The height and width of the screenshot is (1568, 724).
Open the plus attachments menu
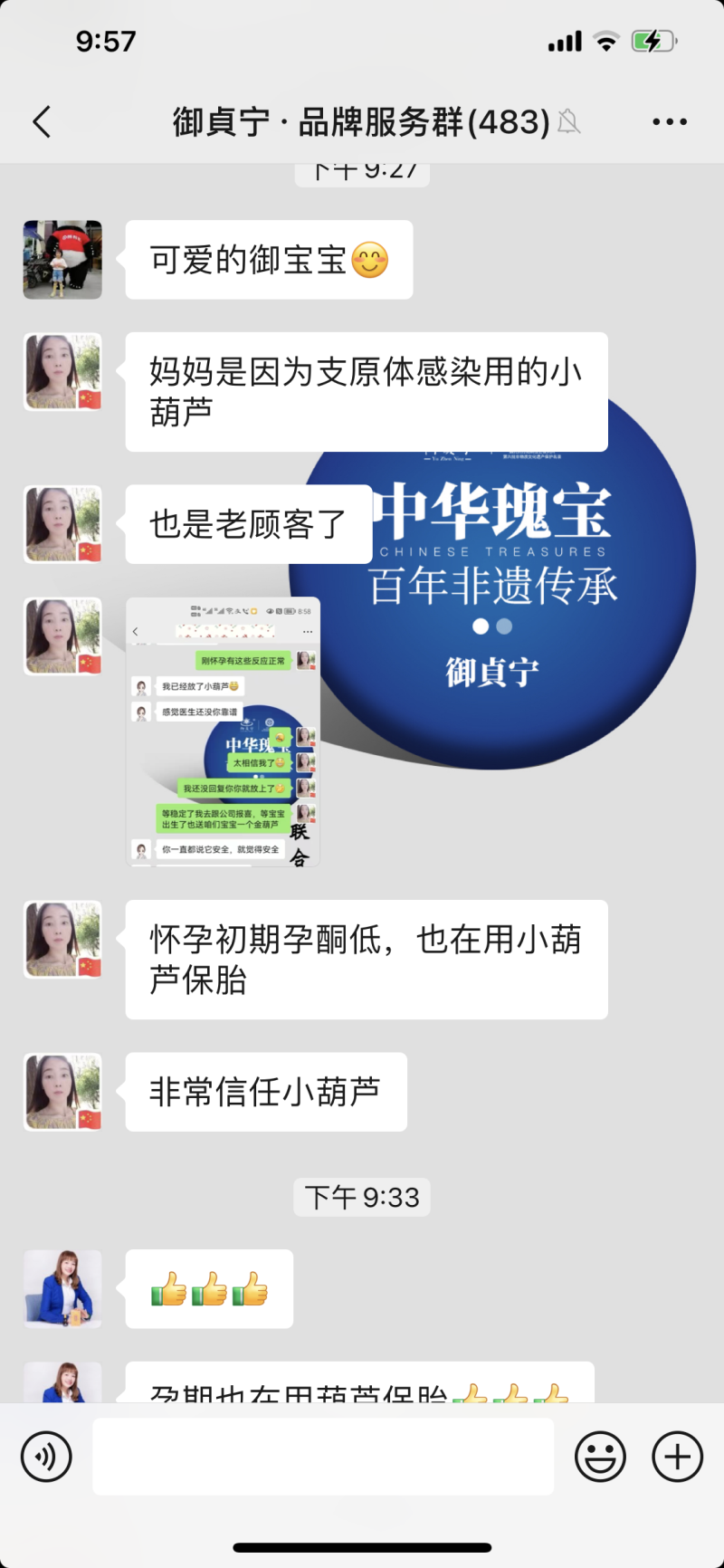pyautogui.click(x=677, y=1457)
